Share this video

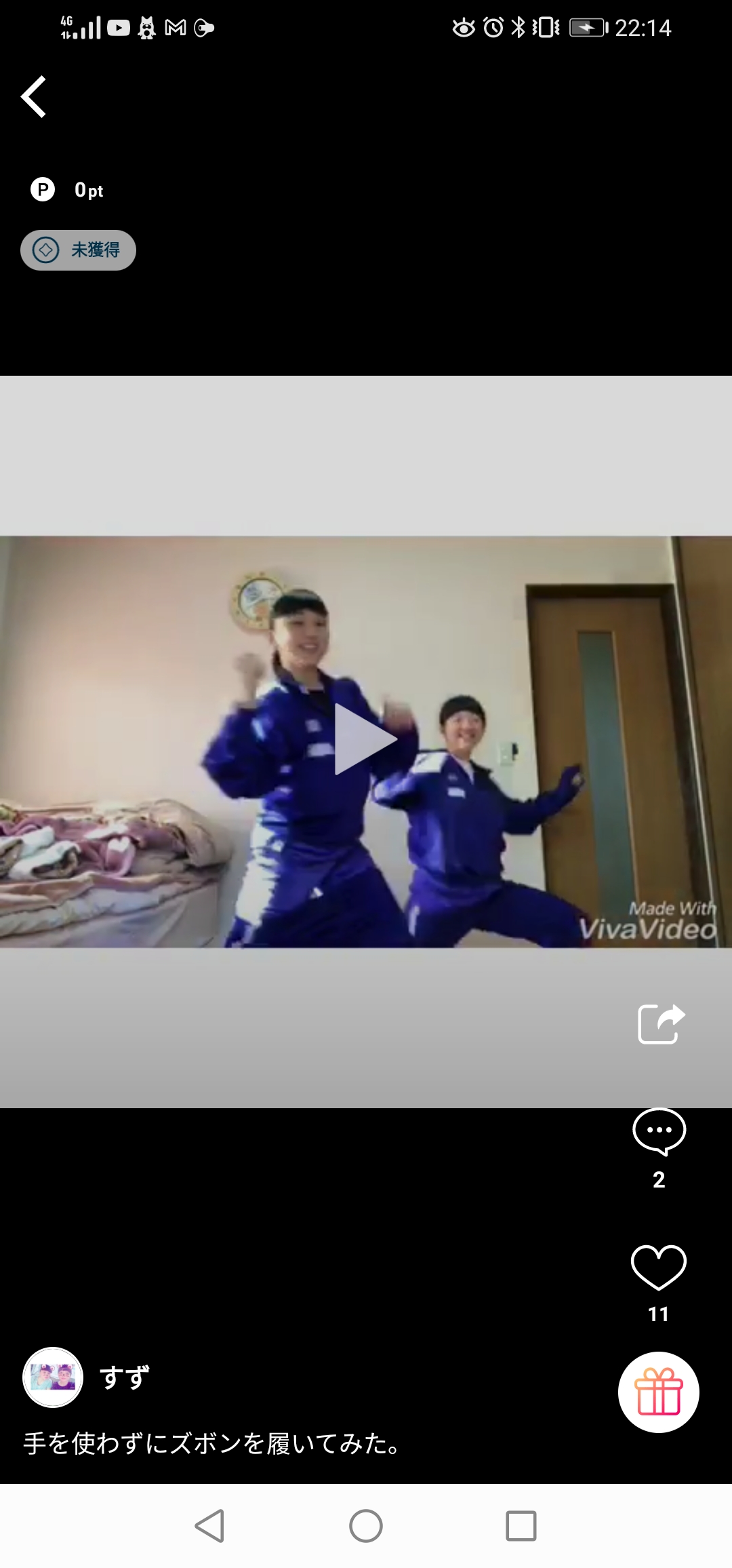click(x=661, y=1023)
